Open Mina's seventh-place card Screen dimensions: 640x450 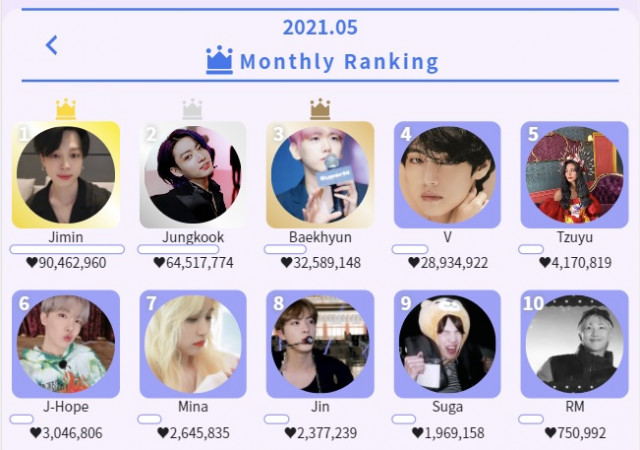[x=193, y=344]
